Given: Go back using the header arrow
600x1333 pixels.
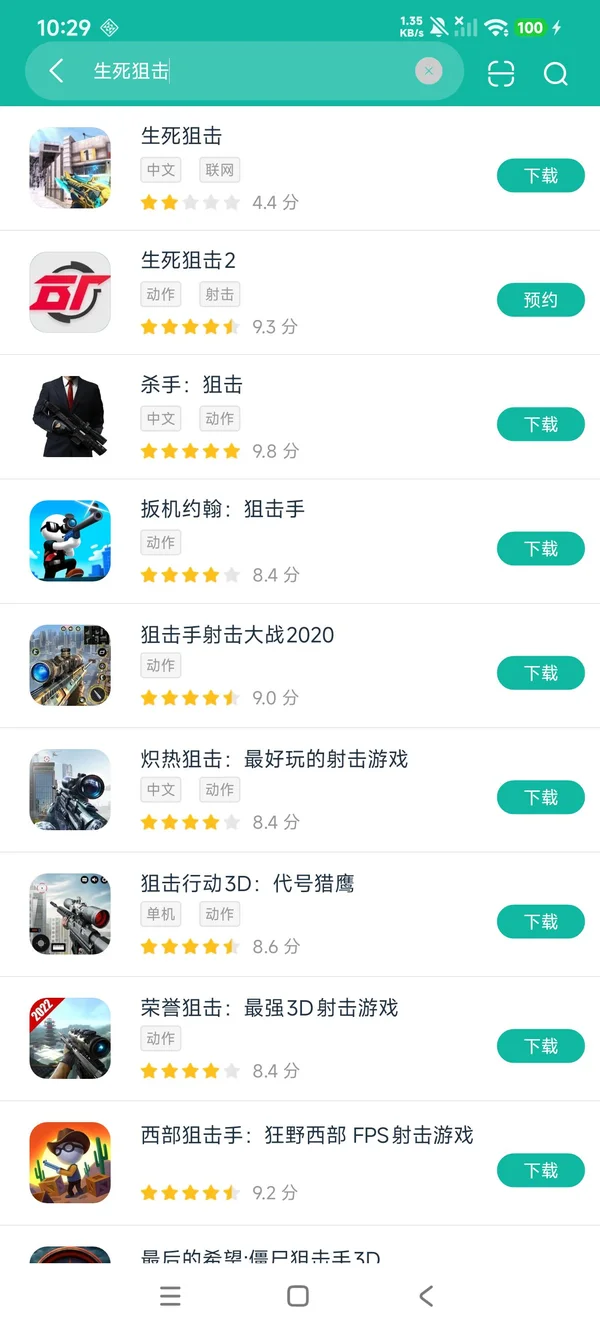Looking at the screenshot, I should (57, 71).
